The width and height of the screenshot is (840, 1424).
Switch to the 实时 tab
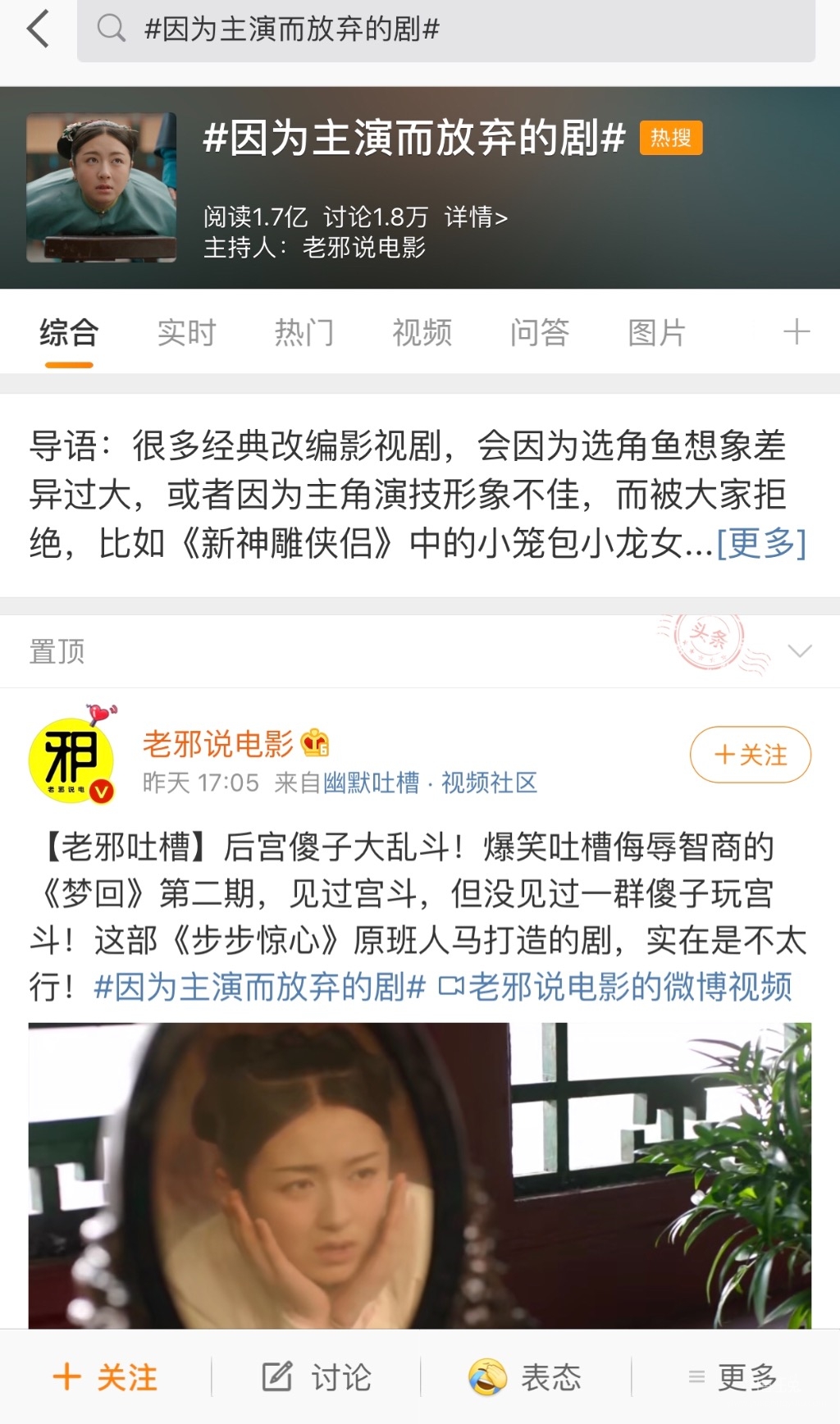187,333
